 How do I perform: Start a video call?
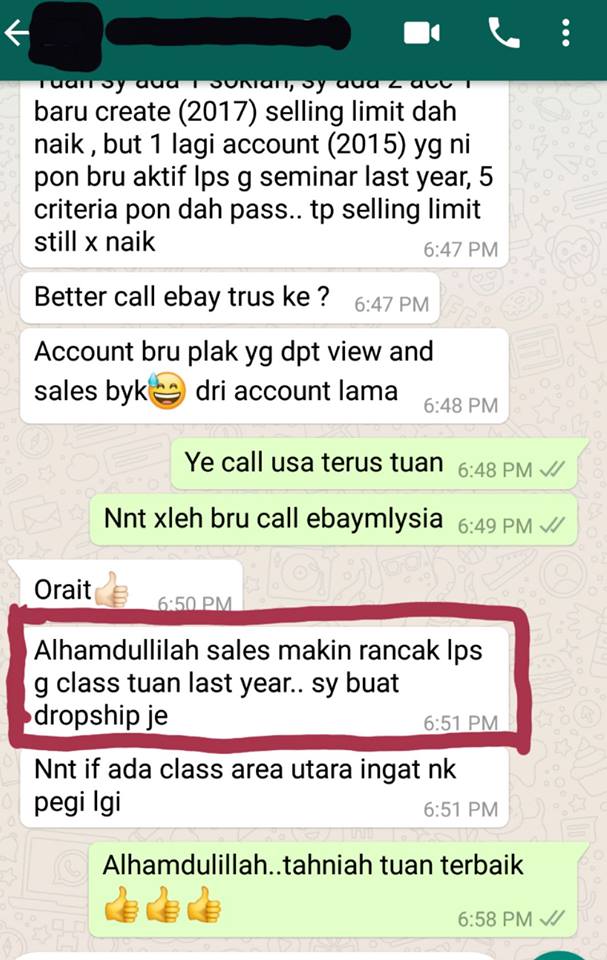(421, 34)
